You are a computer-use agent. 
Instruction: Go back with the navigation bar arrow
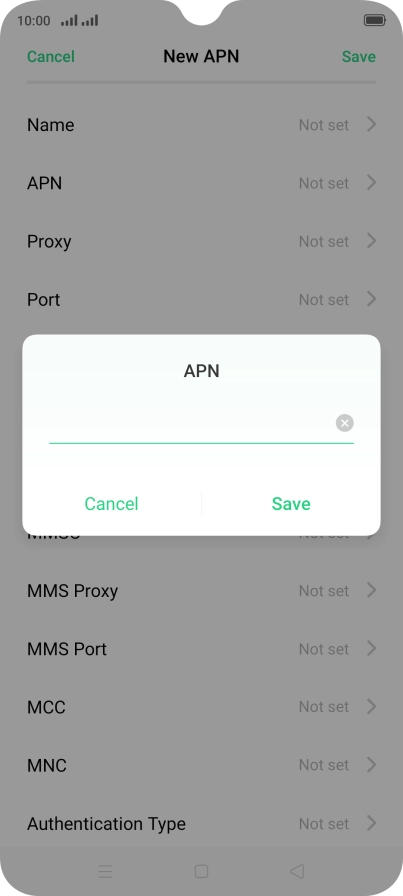click(x=297, y=871)
